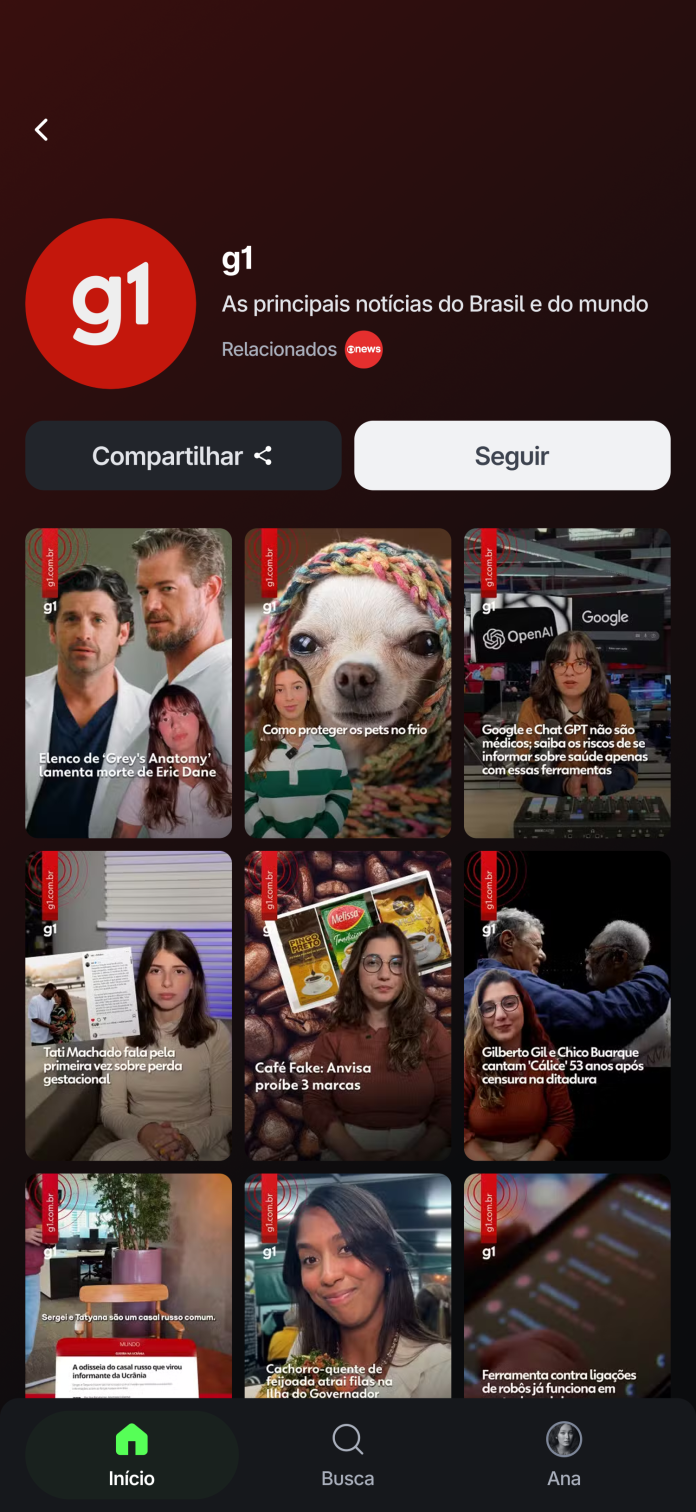View the Gilberto Gil e Chico Buarque video
Image resolution: width=696 pixels, height=1512 pixels.
point(567,1005)
